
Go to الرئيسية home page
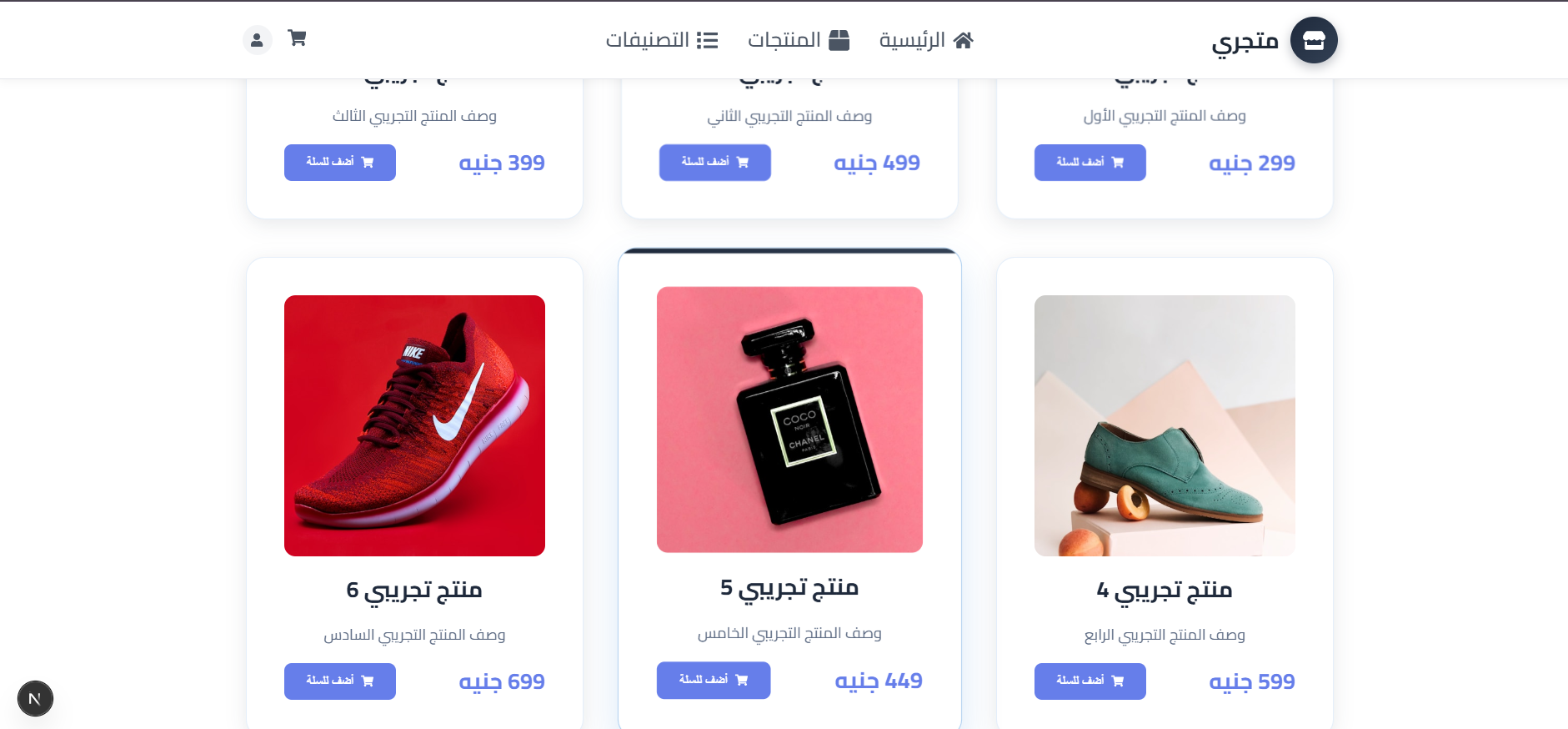pos(926,40)
